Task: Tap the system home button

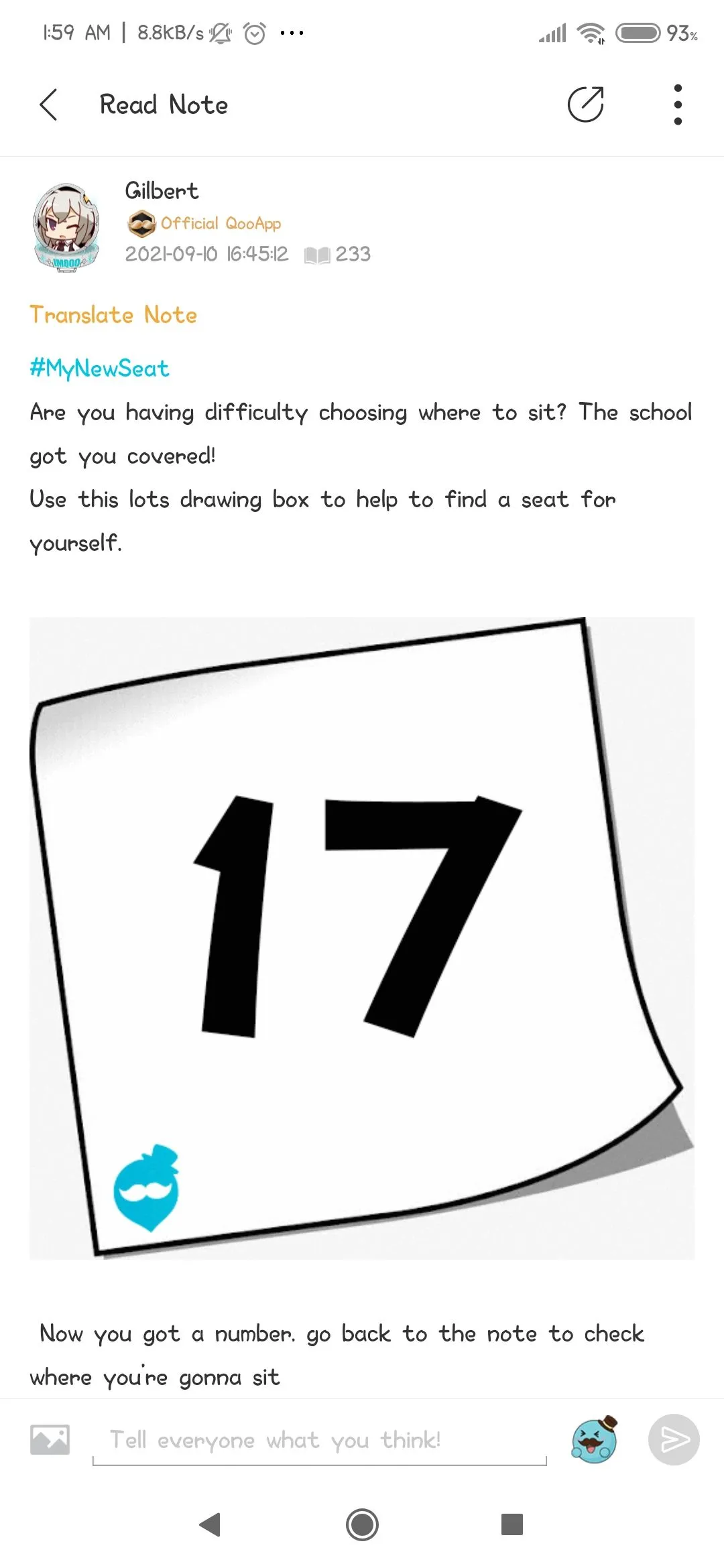Action: click(362, 1525)
